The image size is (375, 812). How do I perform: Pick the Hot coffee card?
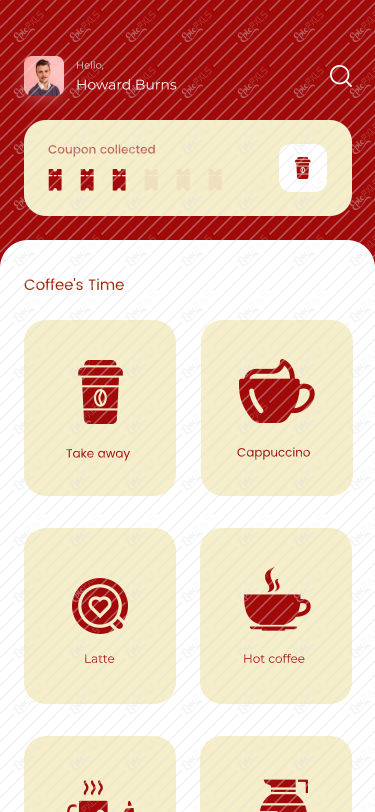pos(277,616)
